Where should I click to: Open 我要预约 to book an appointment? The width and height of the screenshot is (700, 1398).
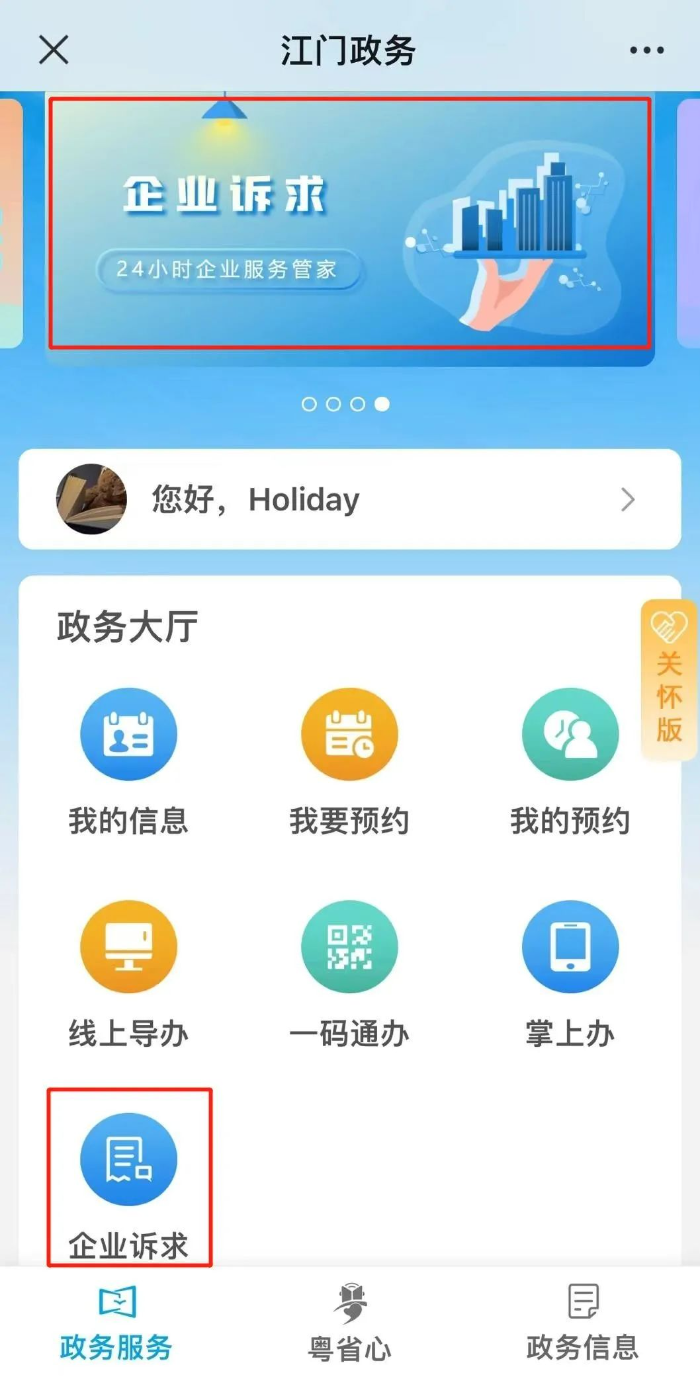tap(349, 762)
